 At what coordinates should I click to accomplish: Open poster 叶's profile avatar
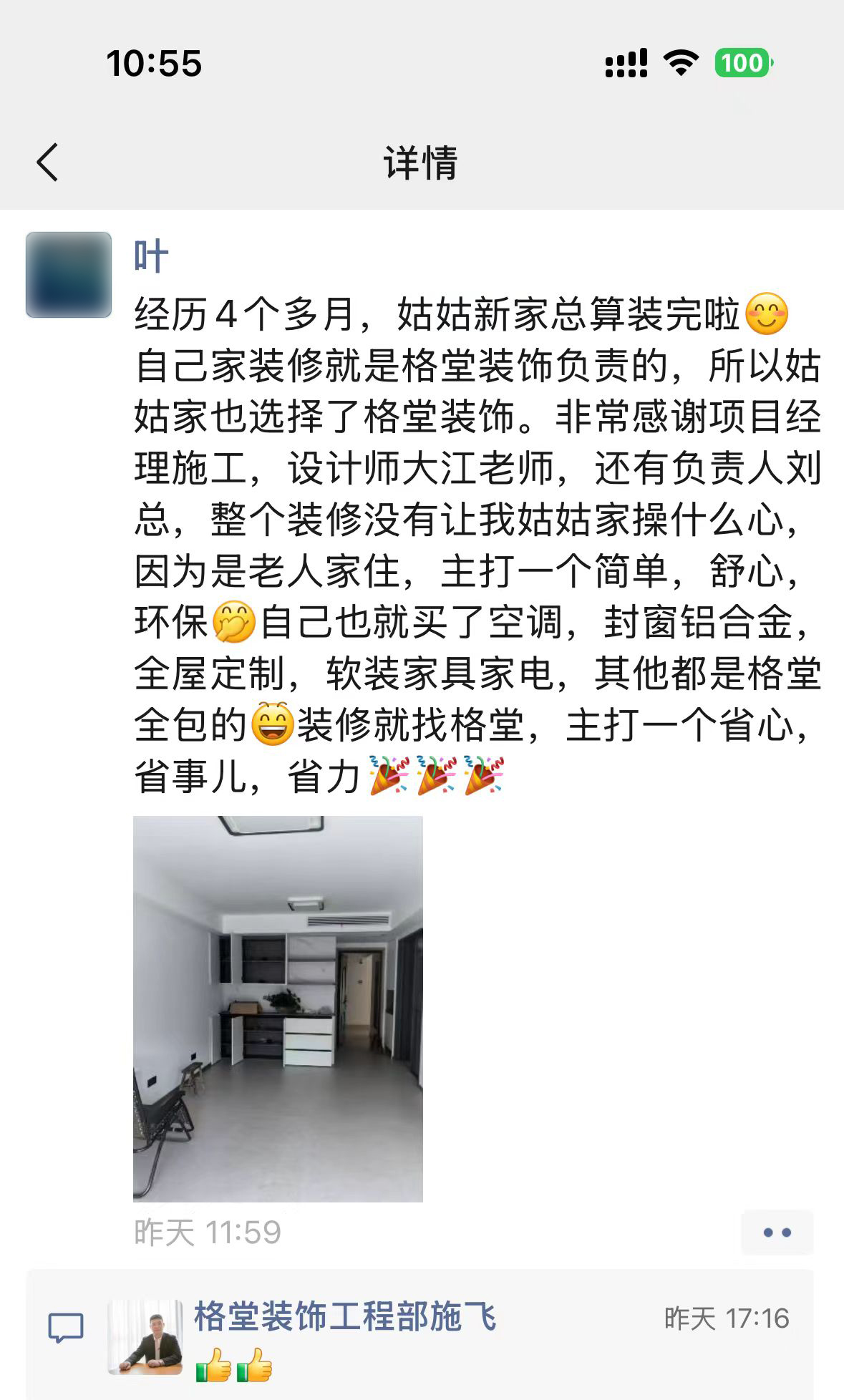69,275
